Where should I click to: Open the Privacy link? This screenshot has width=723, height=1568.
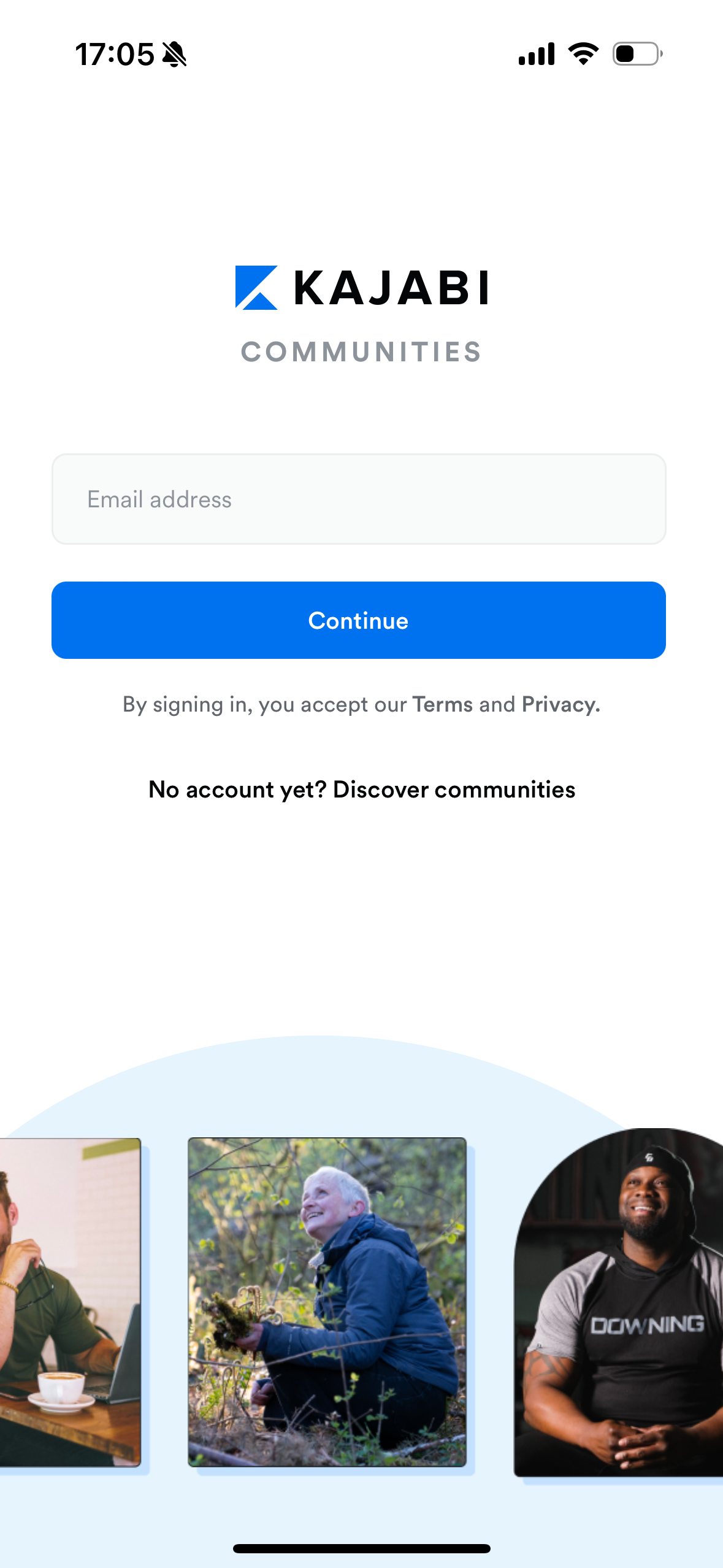pos(559,704)
